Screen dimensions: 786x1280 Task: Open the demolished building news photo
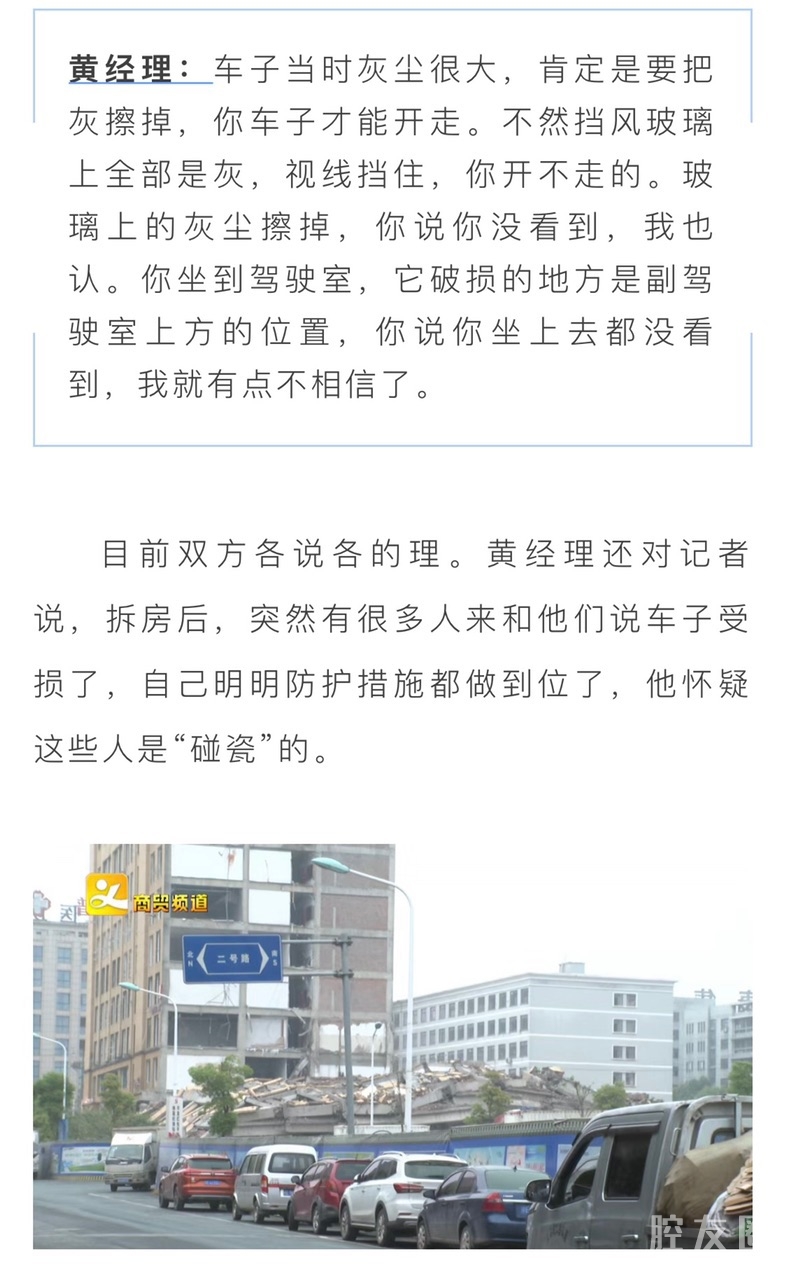coord(392,1045)
